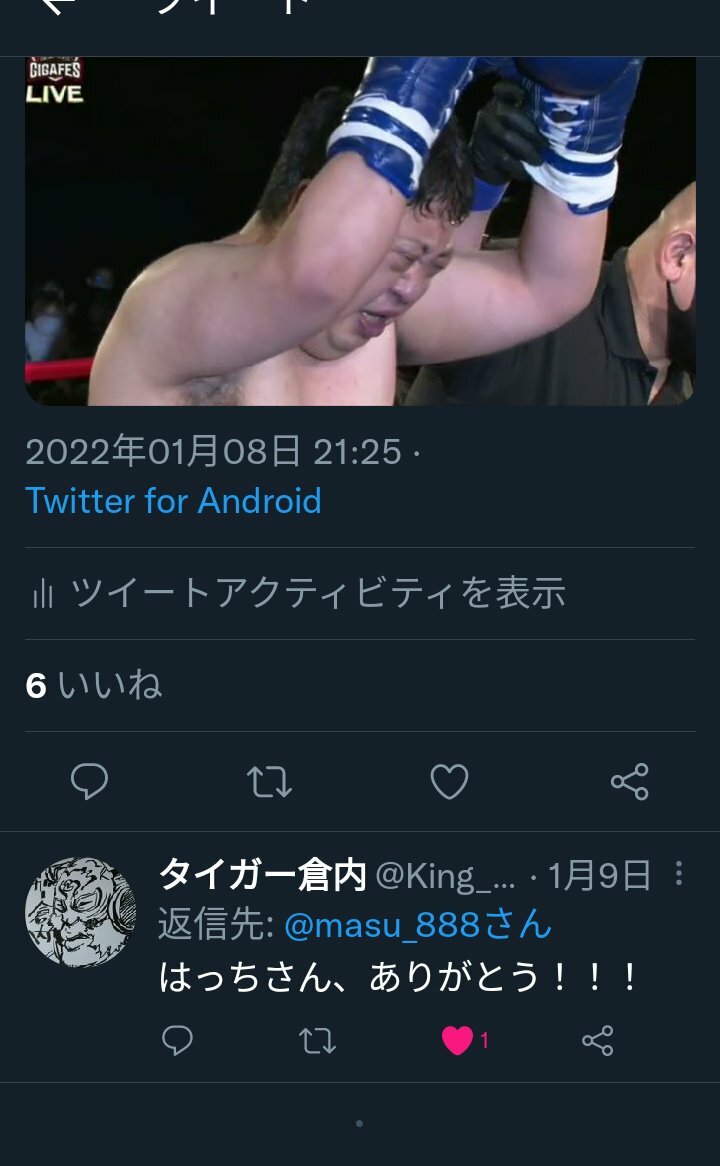Open the tweet's attached photo
This screenshot has width=720, height=1166.
[x=360, y=230]
